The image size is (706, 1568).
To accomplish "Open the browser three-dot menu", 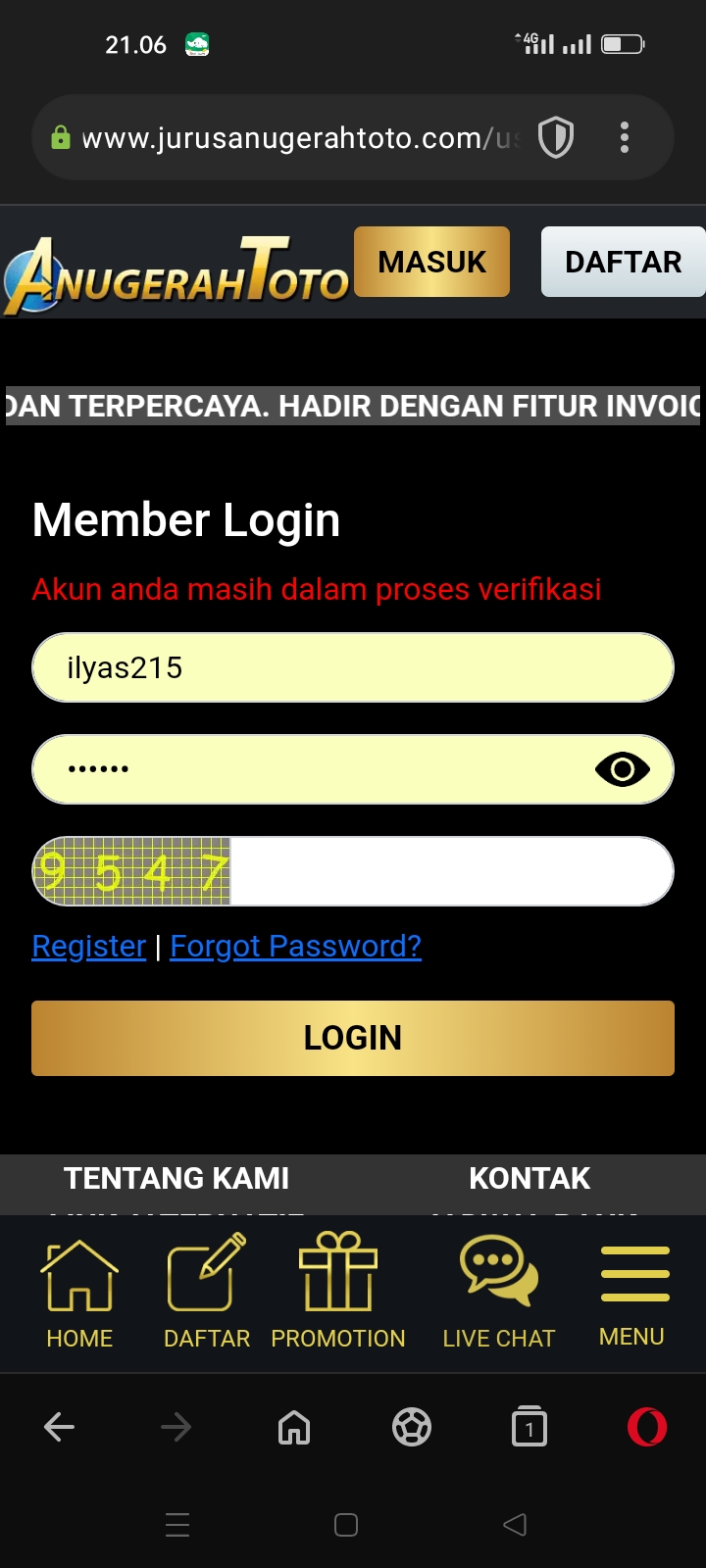I will pyautogui.click(x=624, y=137).
